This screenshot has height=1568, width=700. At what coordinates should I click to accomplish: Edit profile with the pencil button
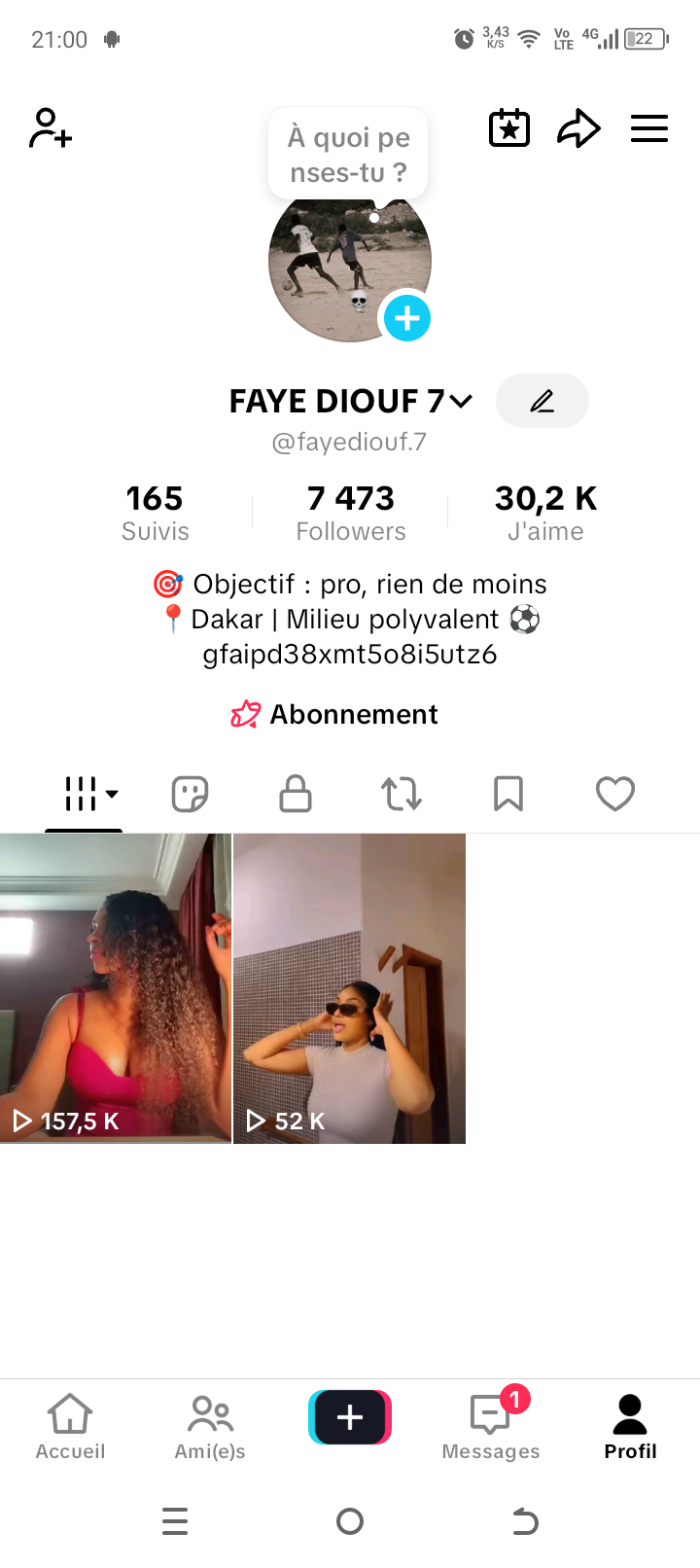coord(542,401)
